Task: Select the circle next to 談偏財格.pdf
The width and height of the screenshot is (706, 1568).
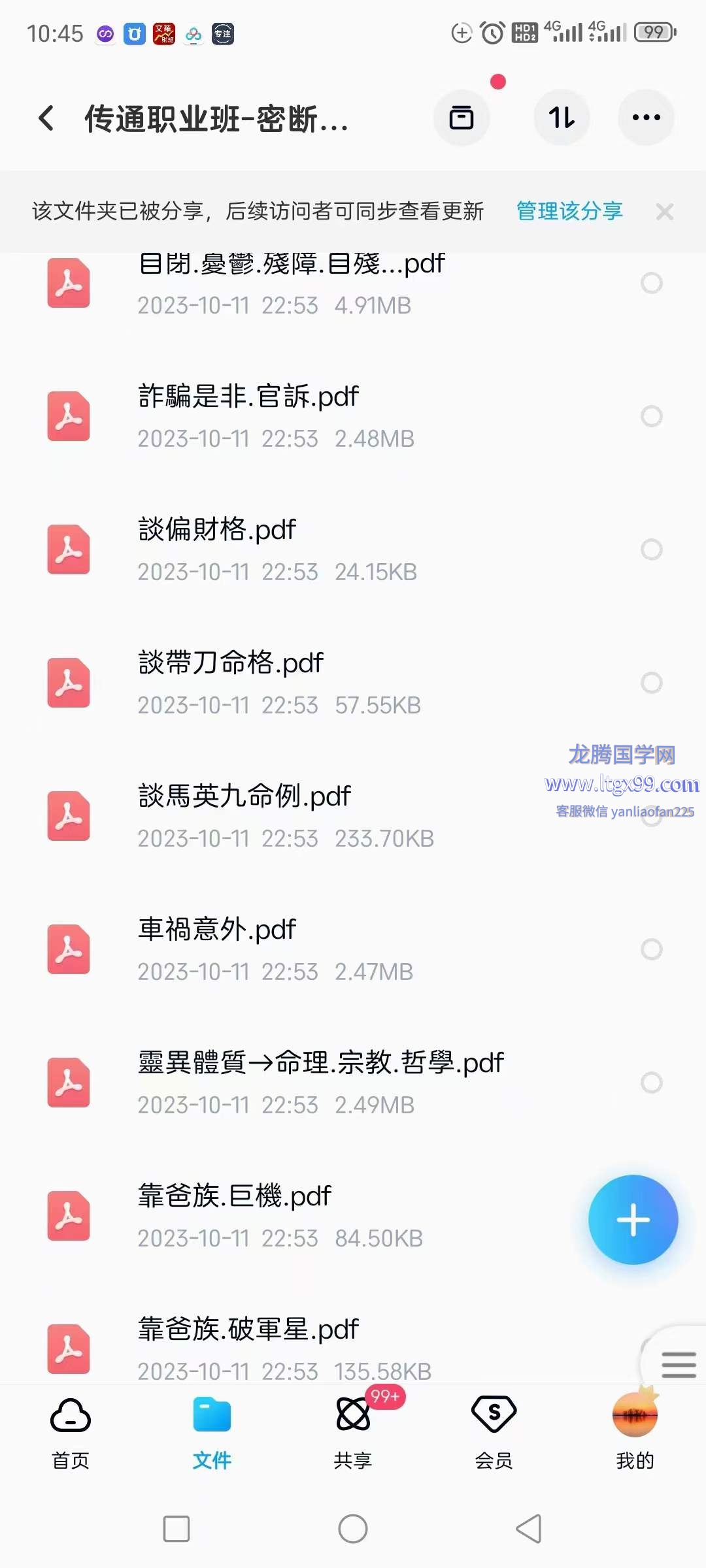Action: [x=652, y=549]
